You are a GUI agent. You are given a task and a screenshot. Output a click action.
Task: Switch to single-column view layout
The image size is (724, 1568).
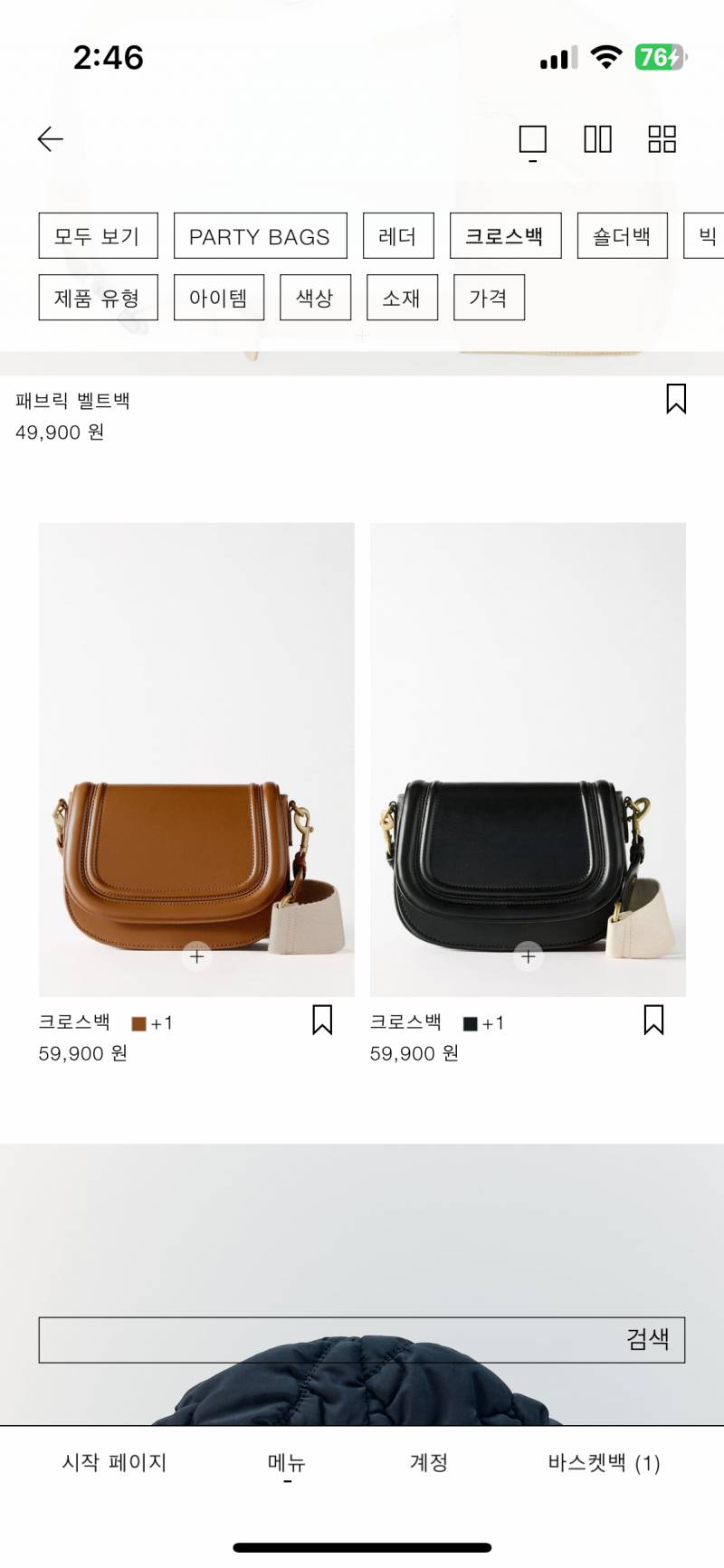[x=532, y=140]
